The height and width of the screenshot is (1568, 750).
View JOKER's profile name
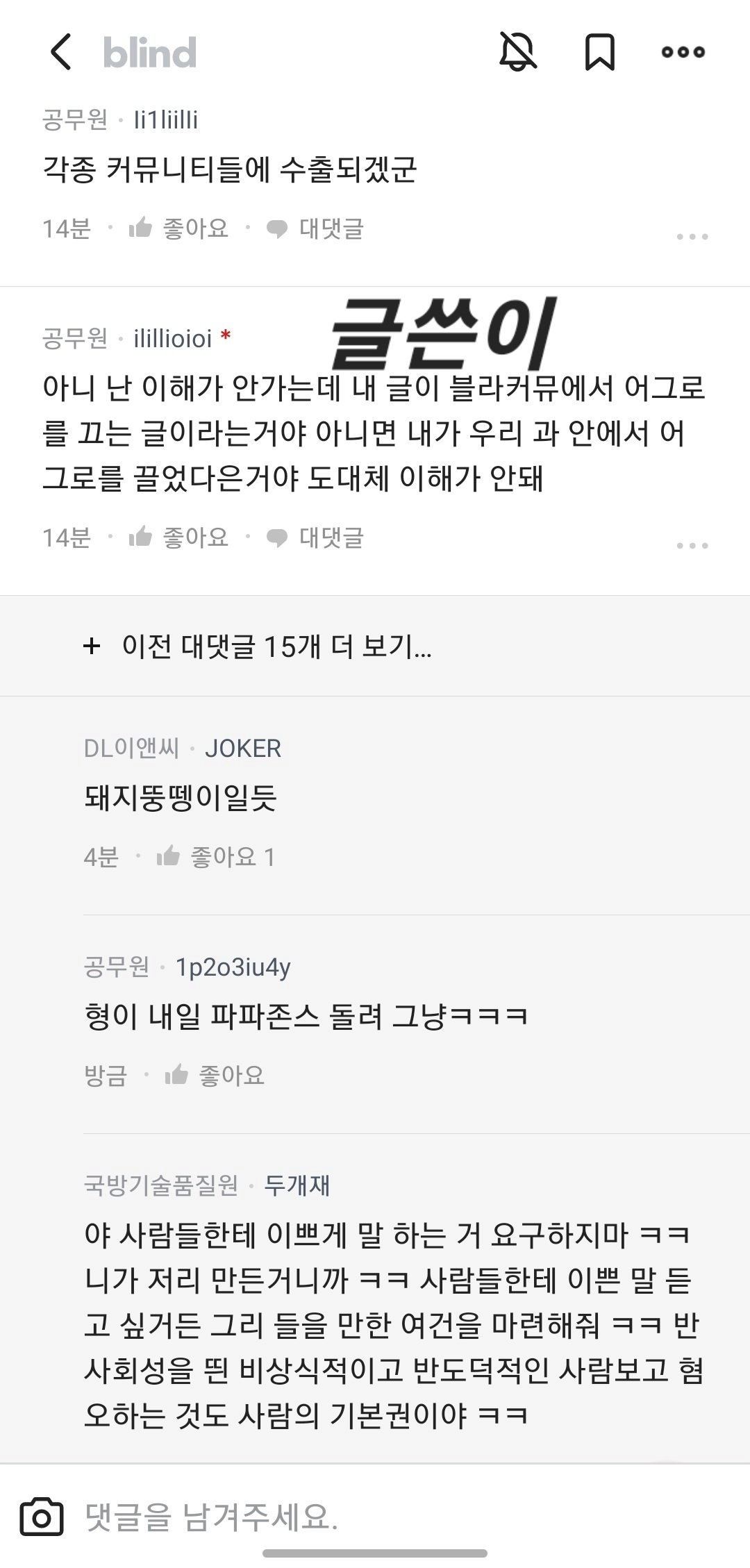coord(241,749)
